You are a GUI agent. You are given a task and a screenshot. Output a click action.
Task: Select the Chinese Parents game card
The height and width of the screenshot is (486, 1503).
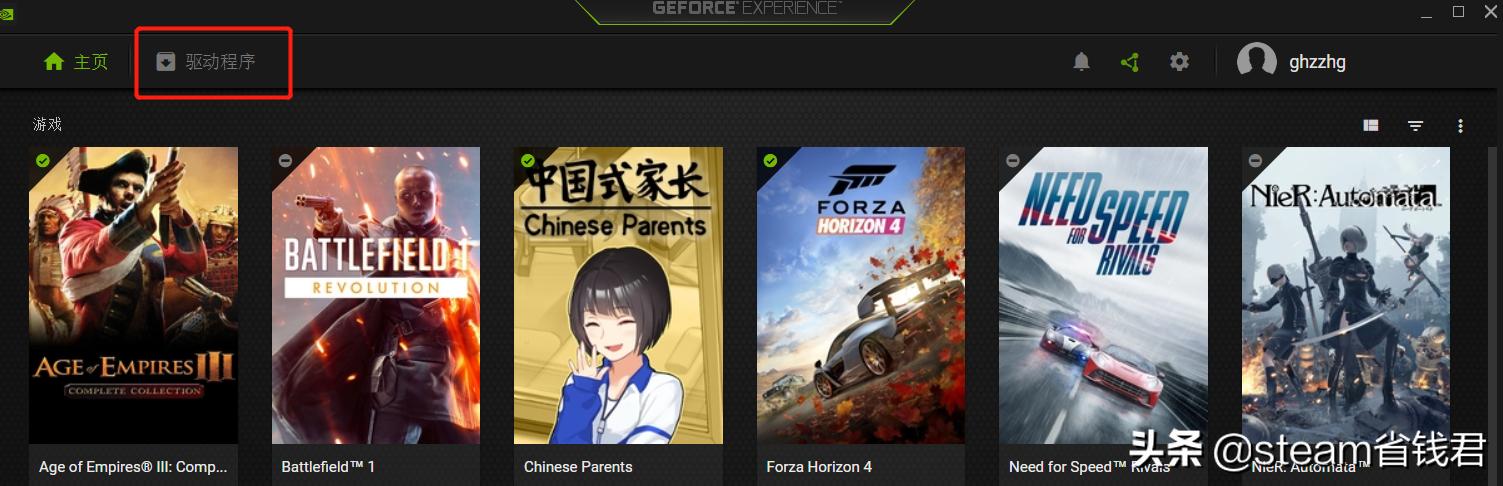tap(618, 300)
